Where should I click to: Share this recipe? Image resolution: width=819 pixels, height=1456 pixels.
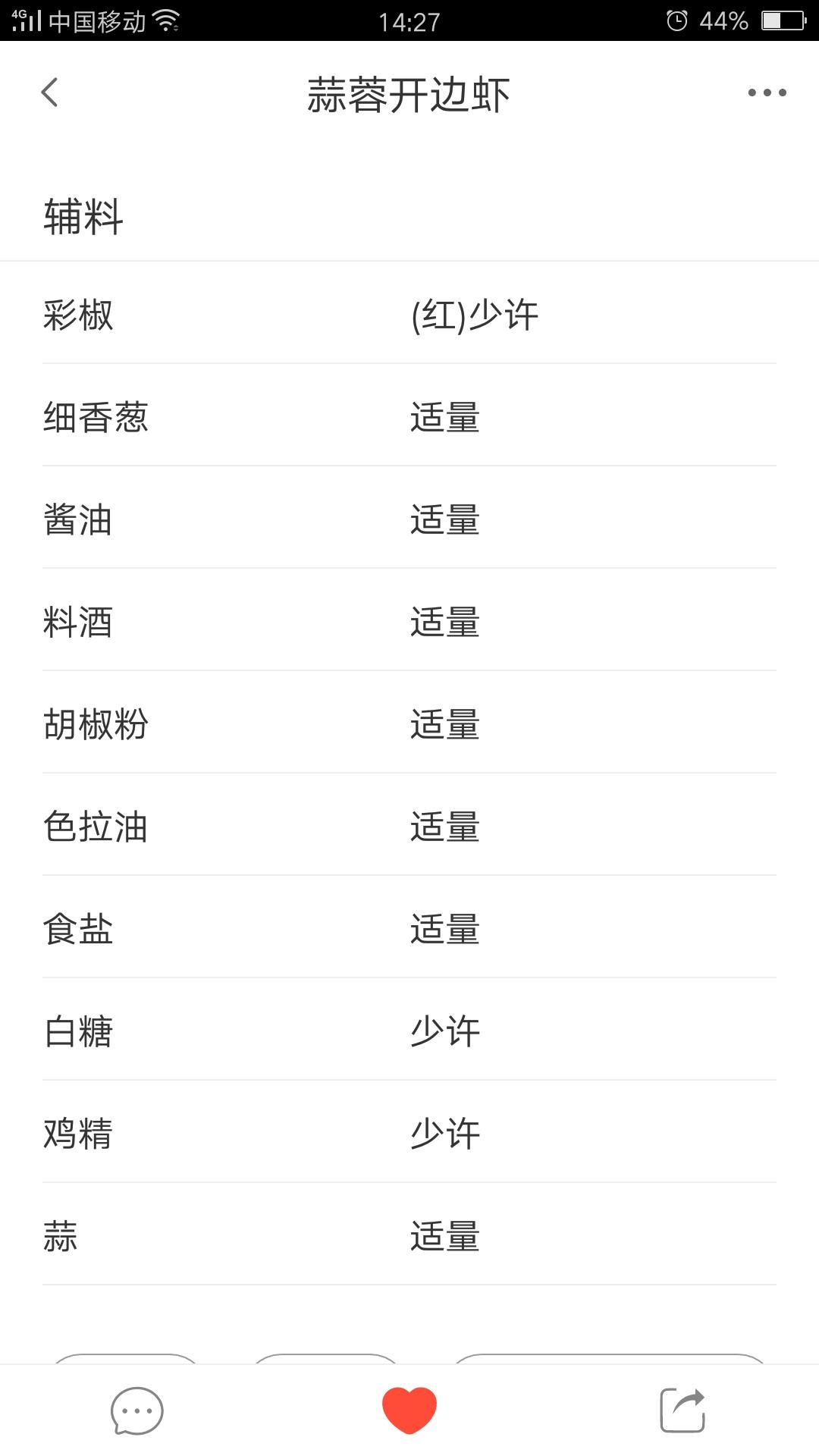click(x=682, y=1410)
